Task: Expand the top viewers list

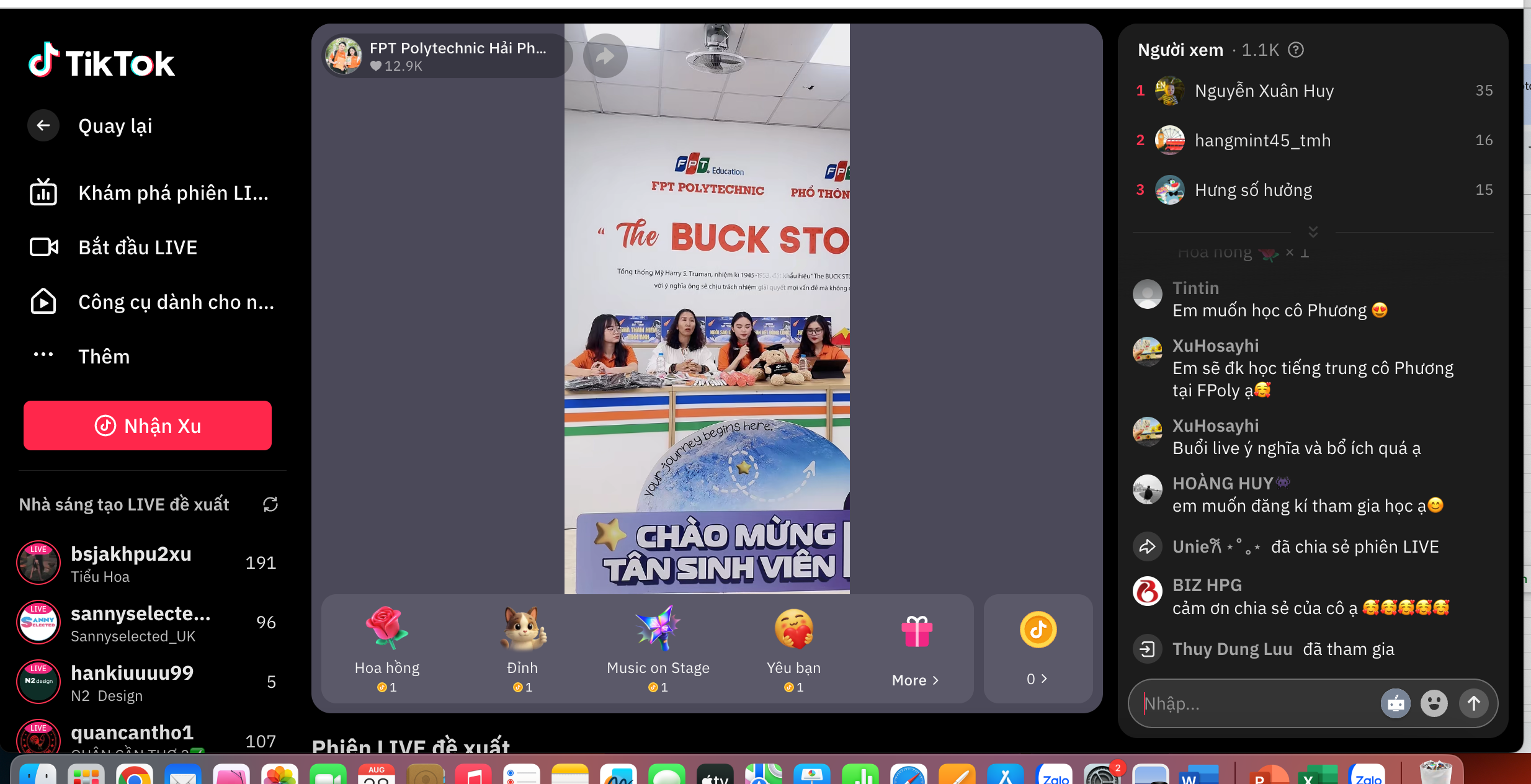Action: 1313,232
